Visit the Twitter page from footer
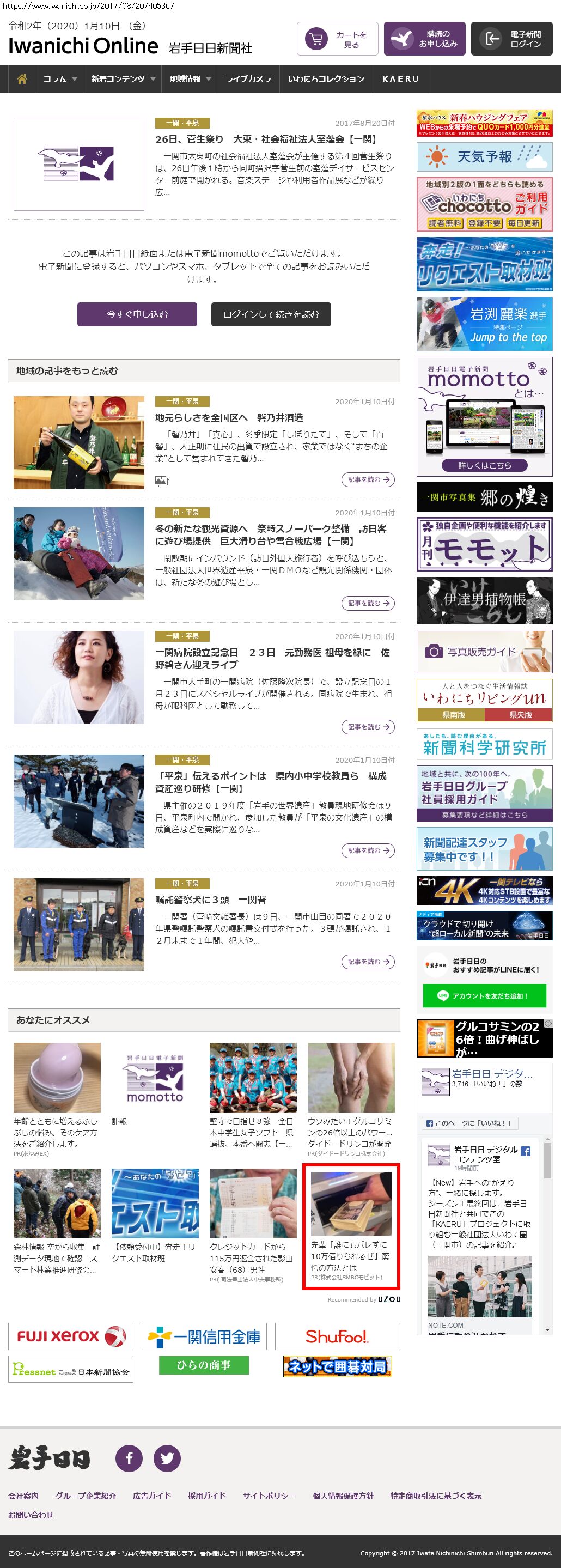 (167, 1458)
